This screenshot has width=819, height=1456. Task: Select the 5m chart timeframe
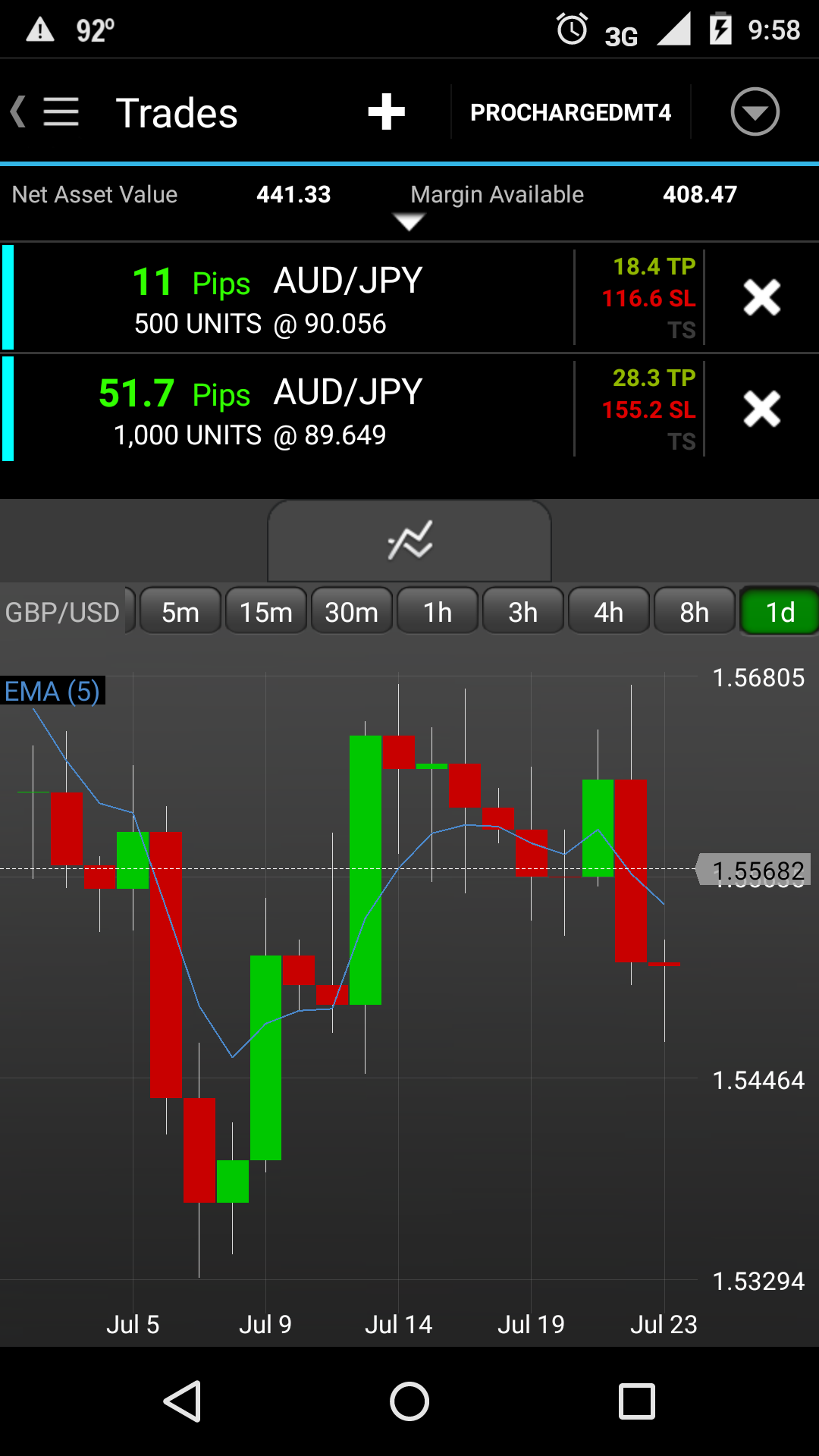click(x=180, y=611)
